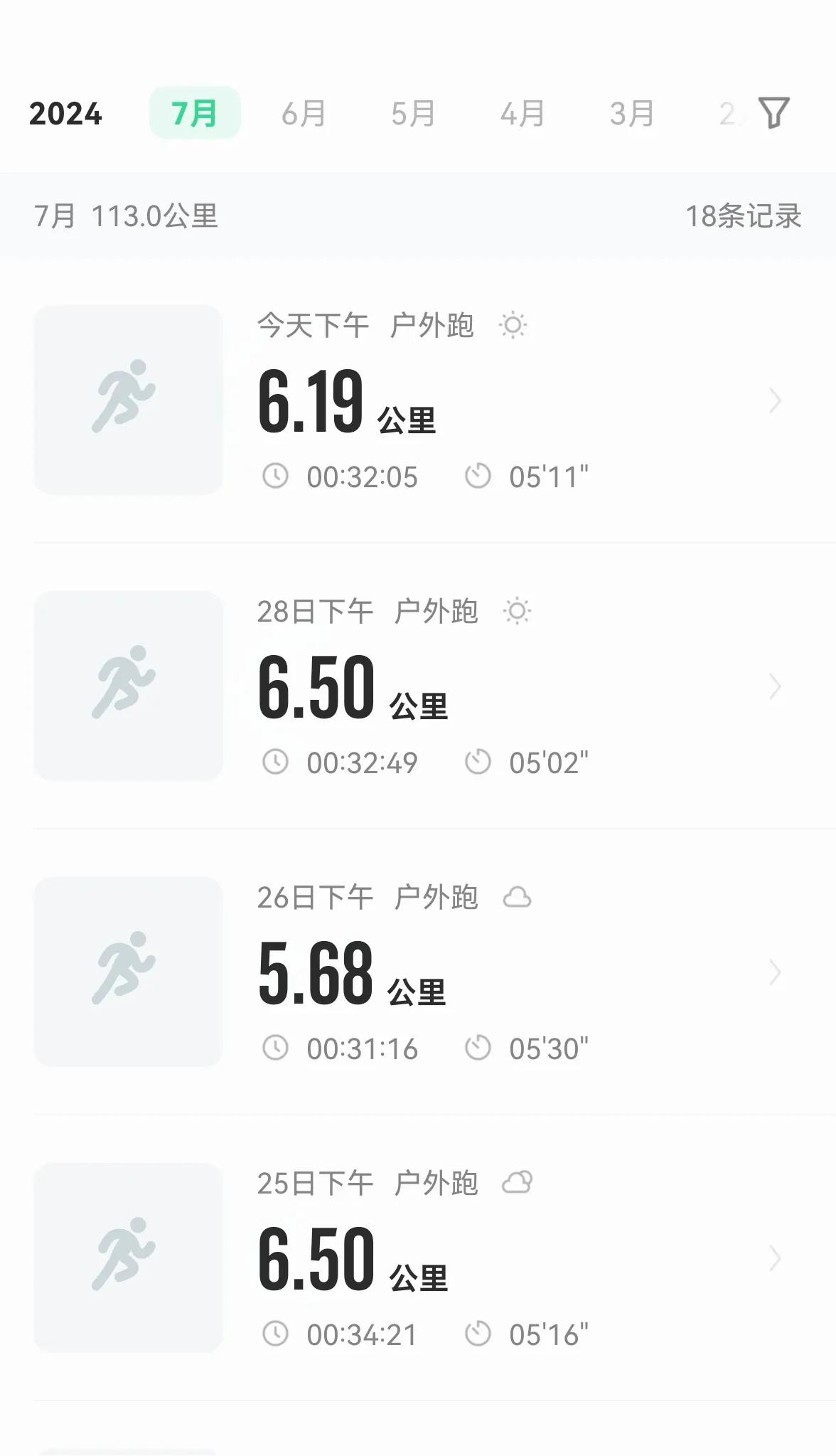The width and height of the screenshot is (836, 1456).
Task: Switch to the 5月 month tab
Action: [413, 114]
